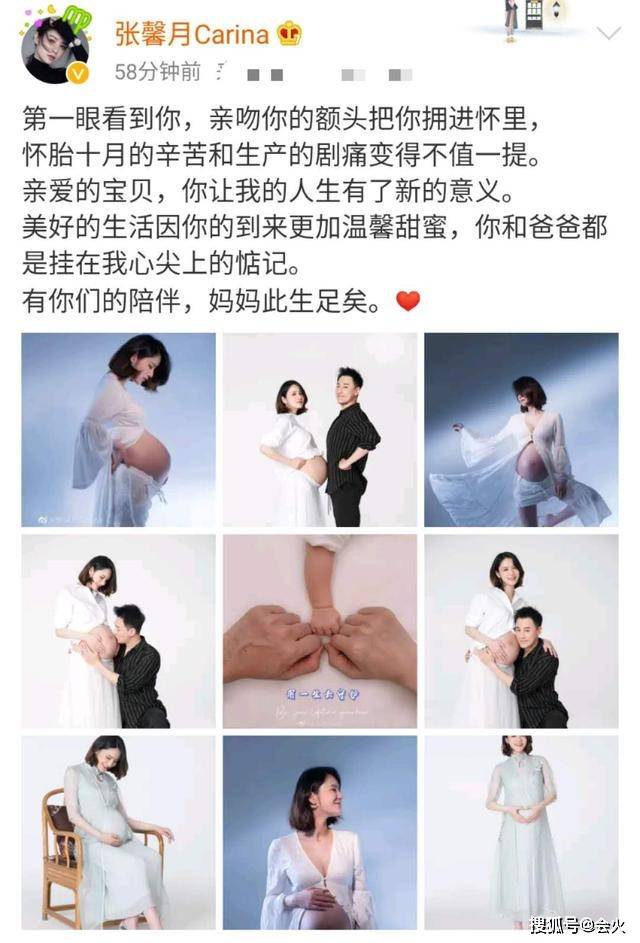This screenshot has width=640, height=943.
Task: Open the photo of the man kissing the belly
Action: 118,631
